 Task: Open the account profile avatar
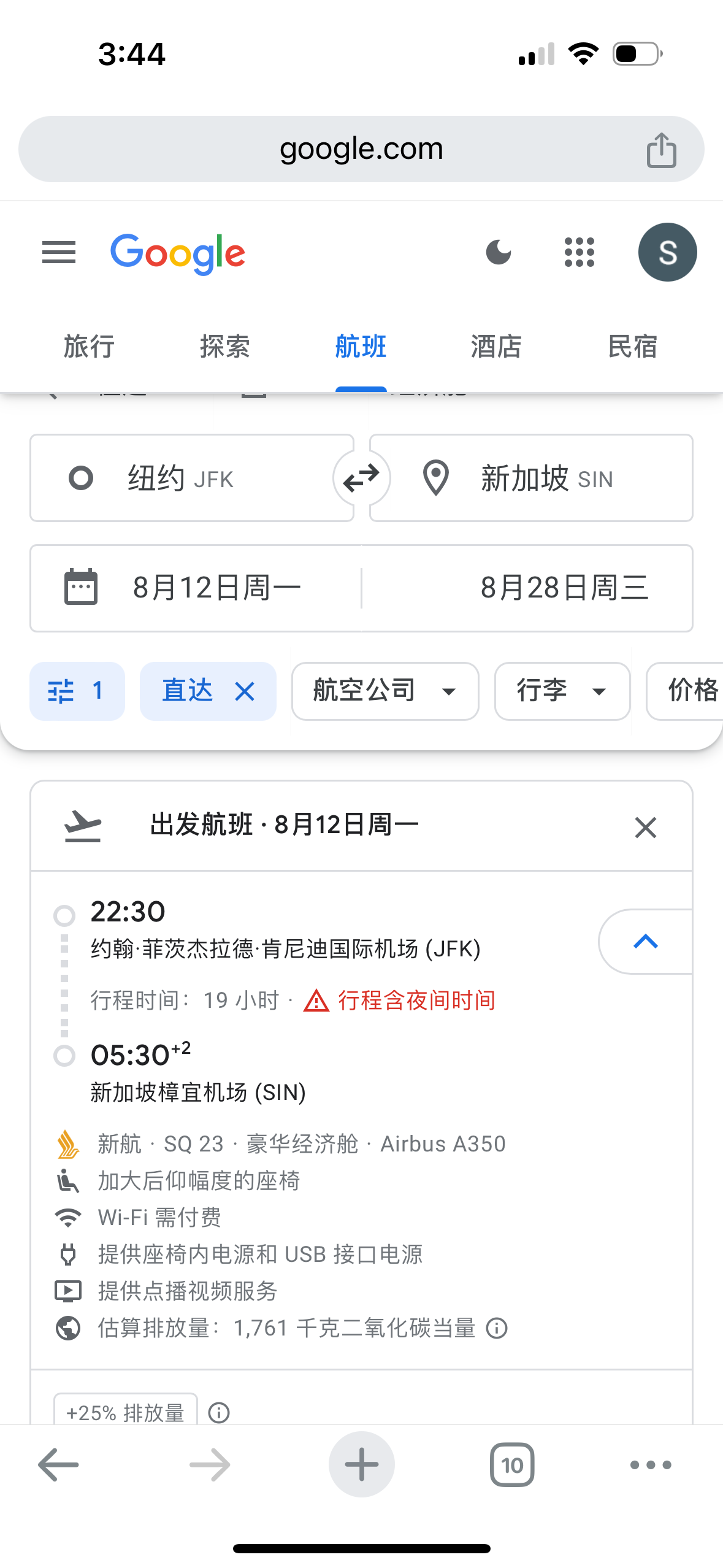click(667, 252)
